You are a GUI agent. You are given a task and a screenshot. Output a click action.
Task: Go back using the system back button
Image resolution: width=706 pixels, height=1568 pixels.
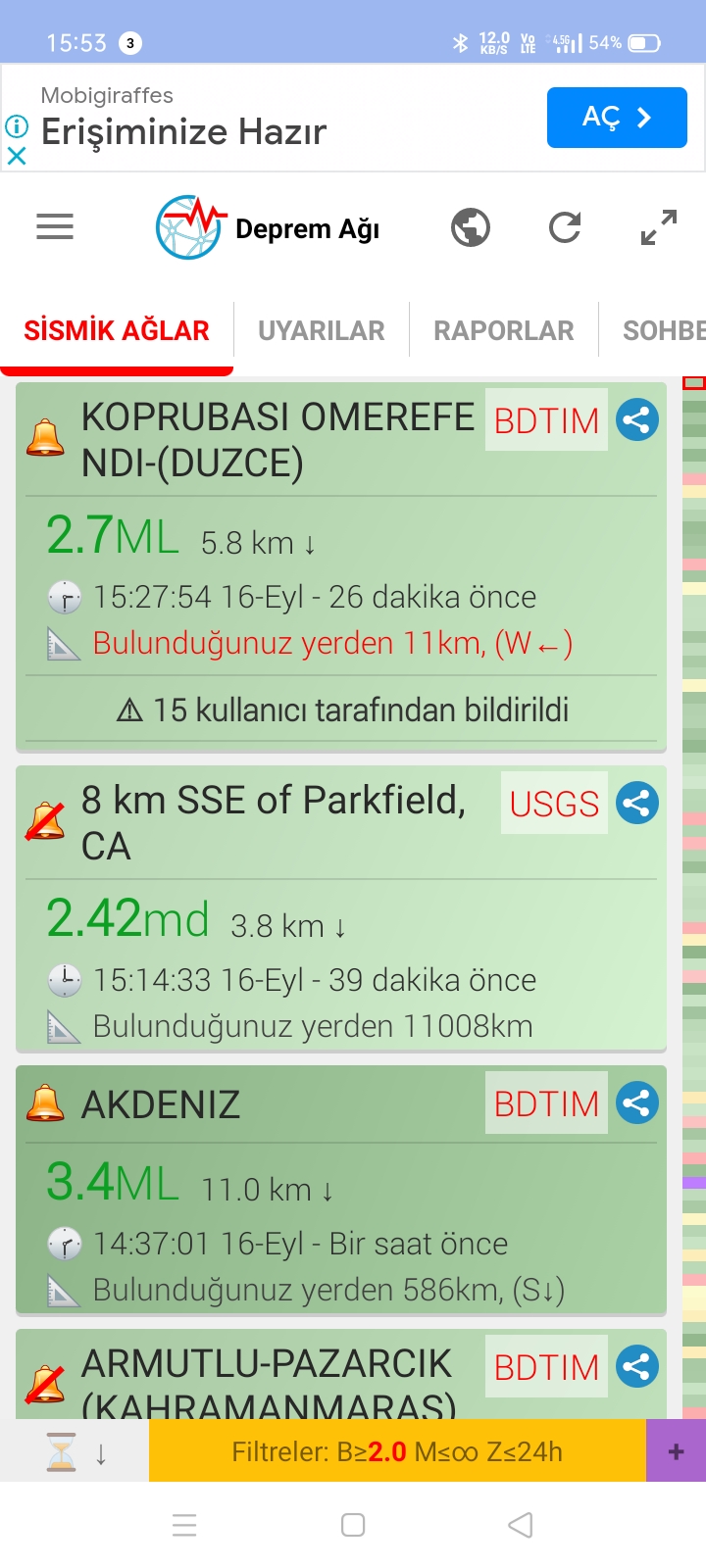[x=521, y=1525]
